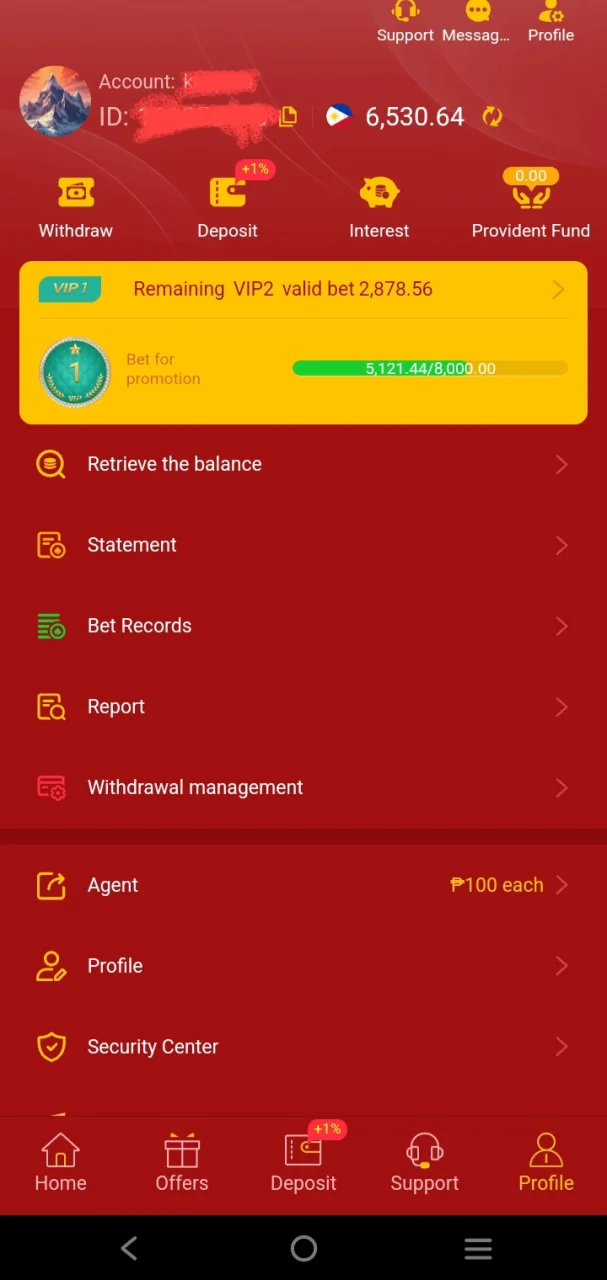
Task: Open the Report row
Action: coord(303,707)
